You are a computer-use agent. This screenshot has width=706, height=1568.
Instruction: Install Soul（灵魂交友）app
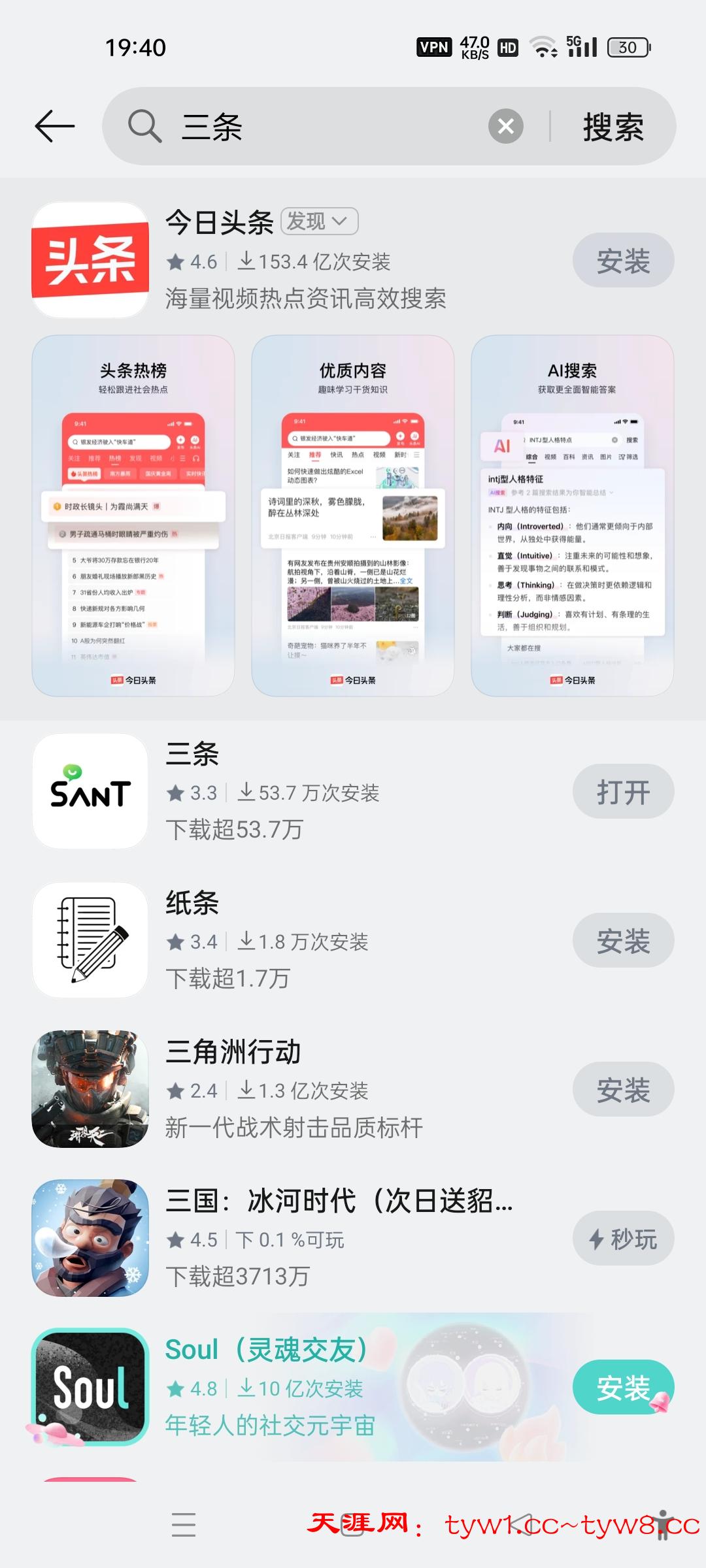pos(623,1388)
